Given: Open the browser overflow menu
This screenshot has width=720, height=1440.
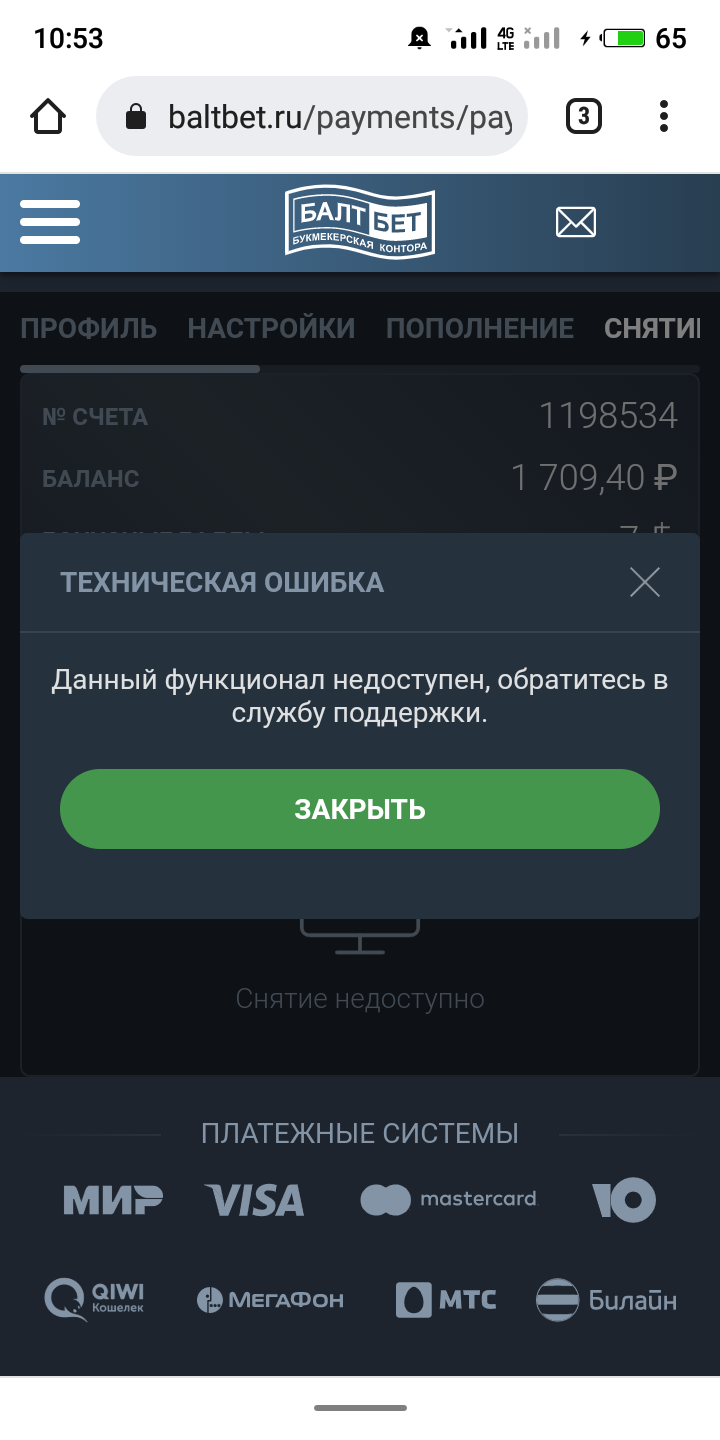Looking at the screenshot, I should pos(664,117).
